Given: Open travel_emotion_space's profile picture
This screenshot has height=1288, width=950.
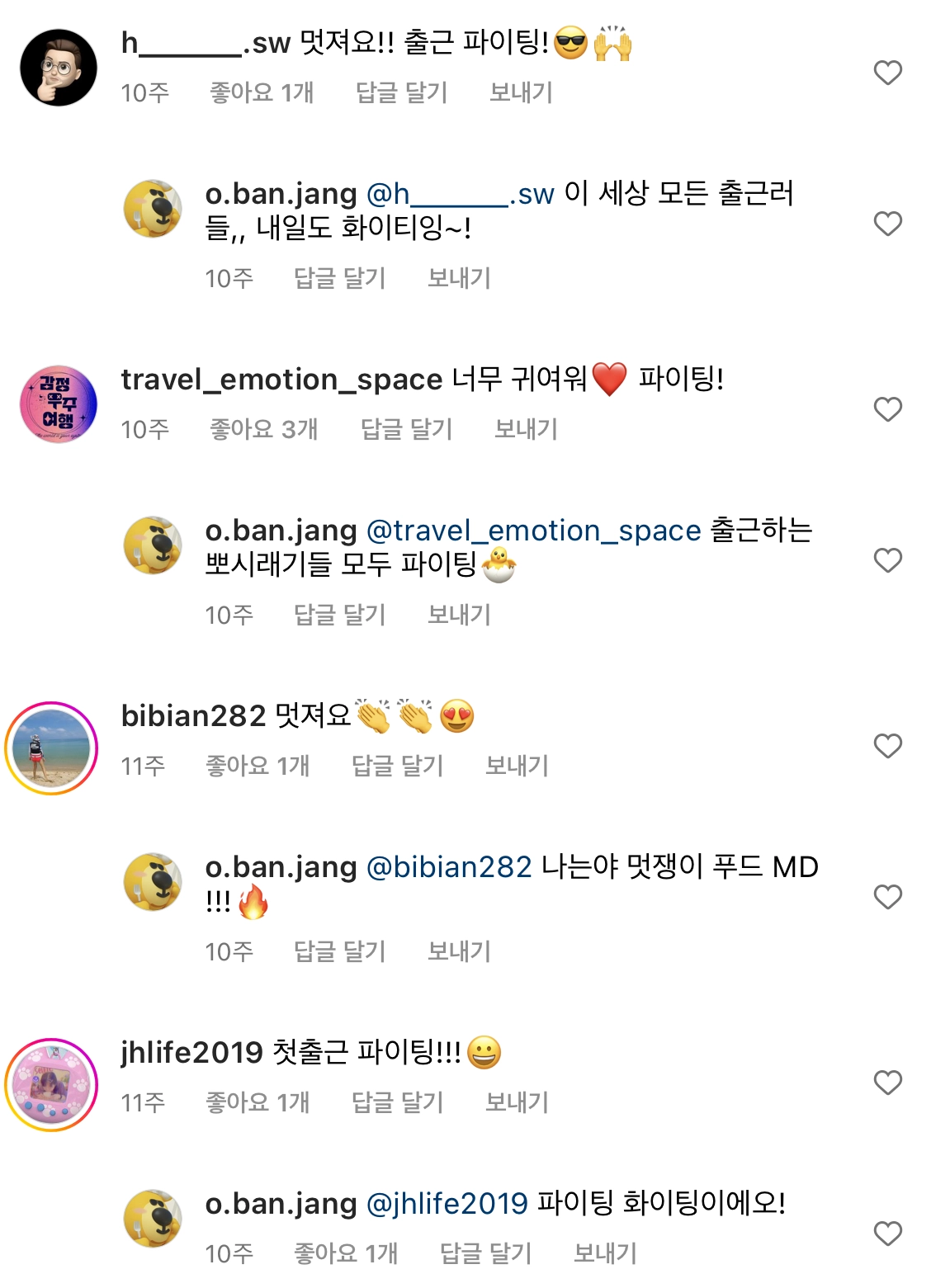Looking at the screenshot, I should tap(58, 404).
